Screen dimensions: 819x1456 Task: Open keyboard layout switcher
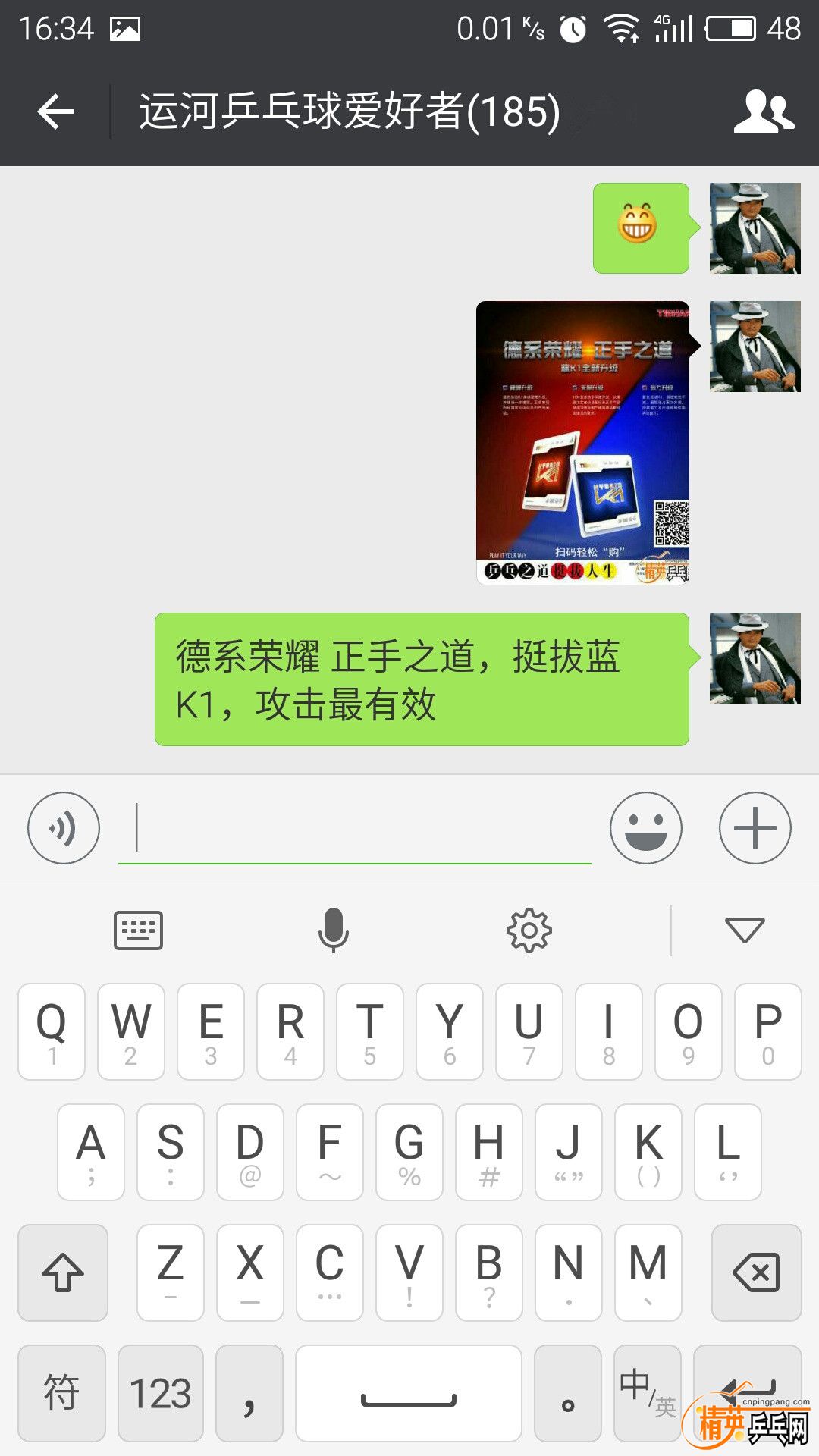[138, 930]
